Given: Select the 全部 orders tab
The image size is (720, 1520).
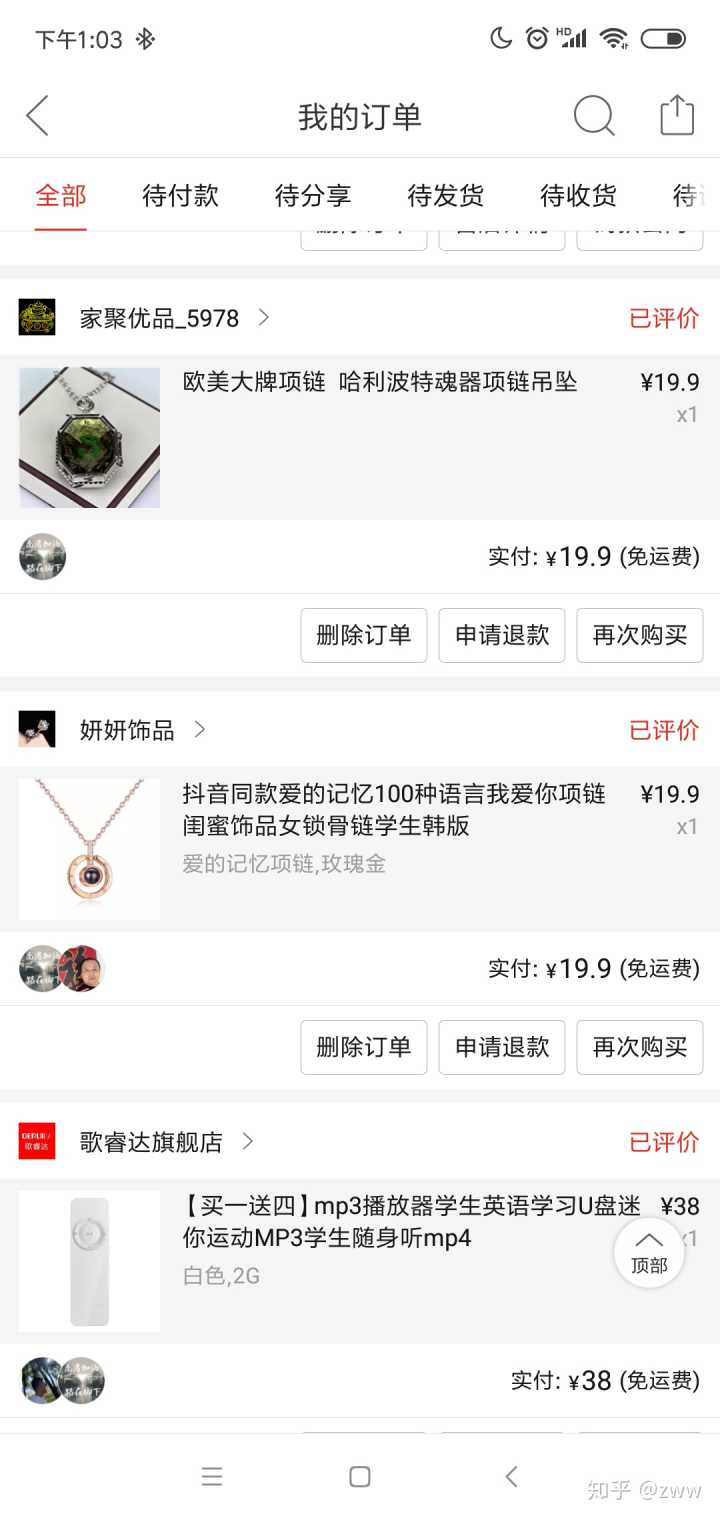Looking at the screenshot, I should [61, 196].
